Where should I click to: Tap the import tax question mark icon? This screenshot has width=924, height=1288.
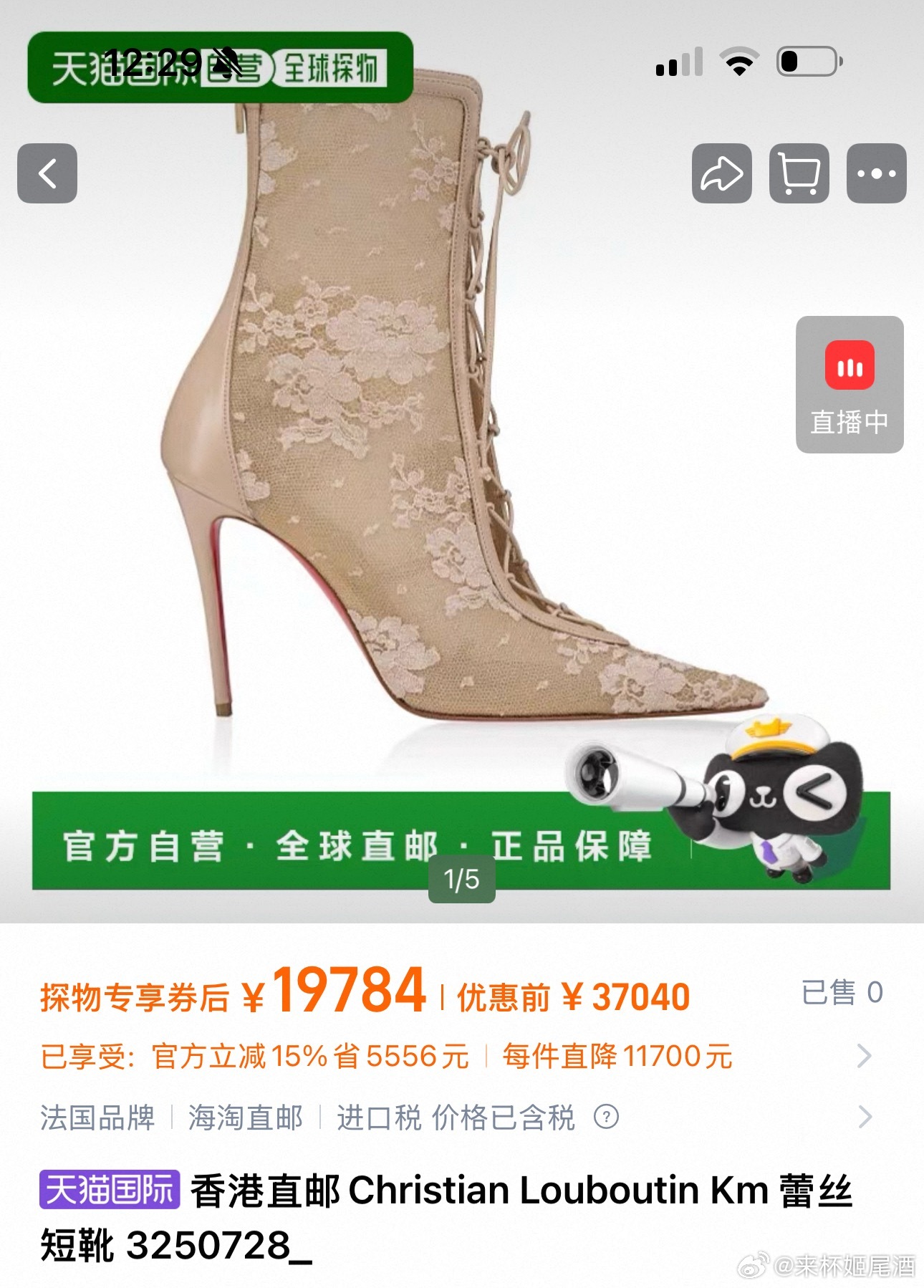pyautogui.click(x=606, y=1117)
